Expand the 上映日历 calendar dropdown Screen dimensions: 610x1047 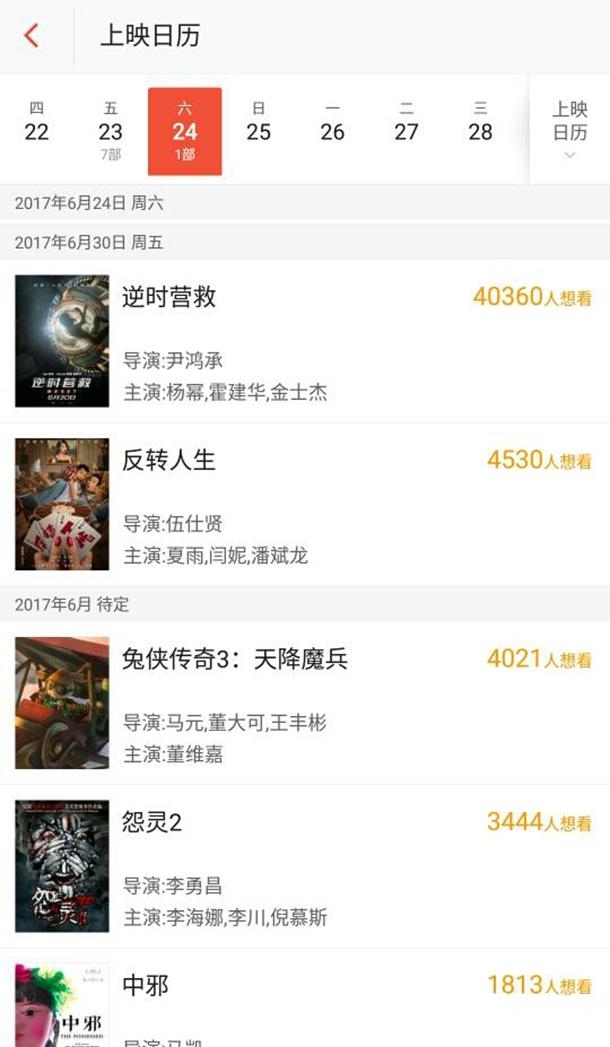tap(570, 130)
